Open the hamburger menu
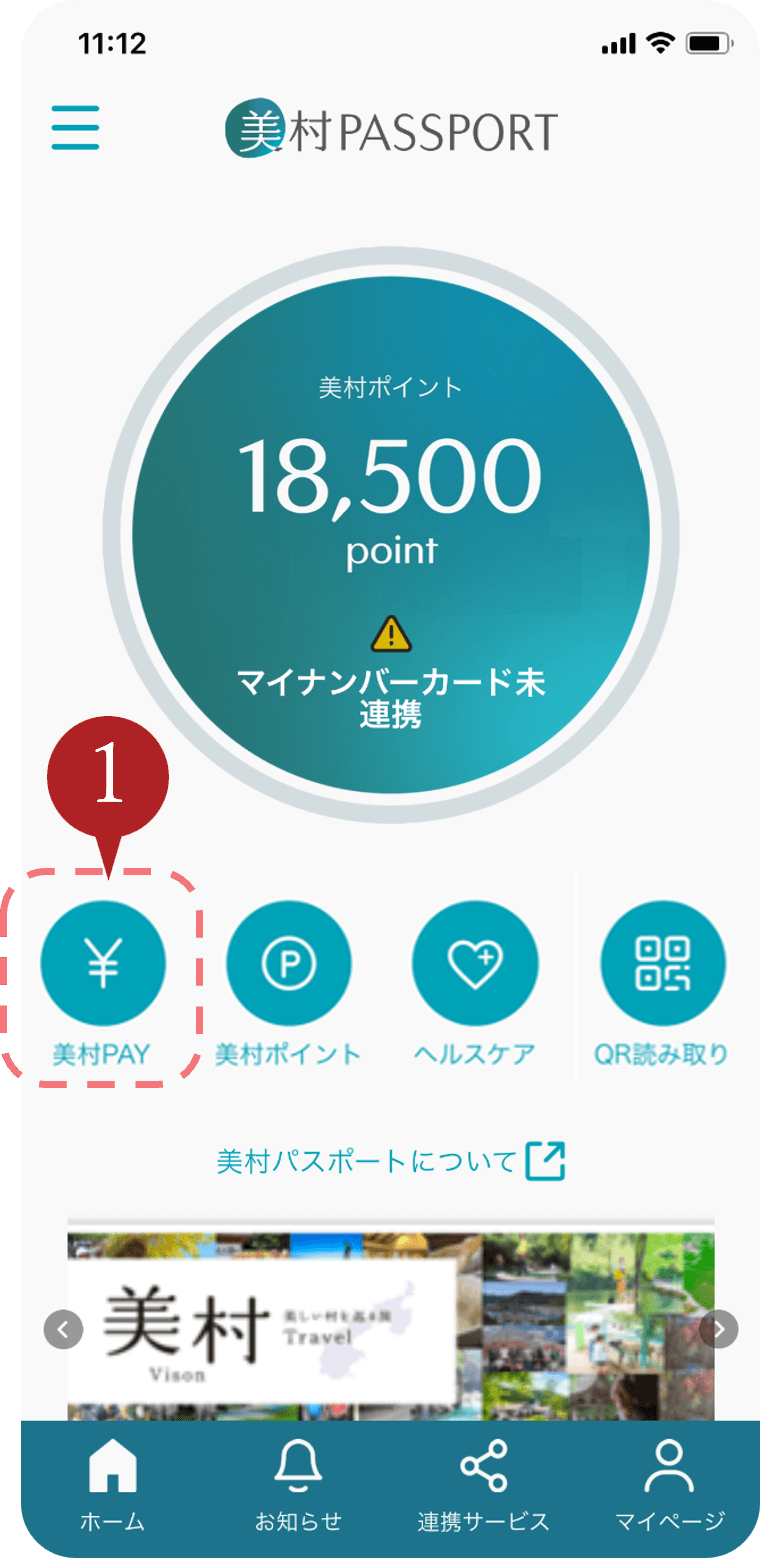Screen dimensions: 760x1558 coord(75,128)
